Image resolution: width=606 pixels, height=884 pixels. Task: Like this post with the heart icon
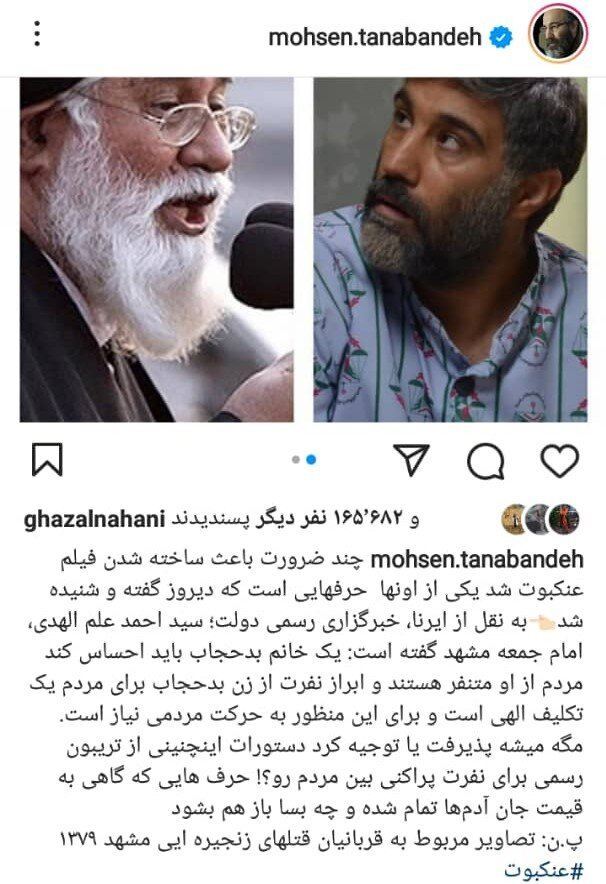559,460
